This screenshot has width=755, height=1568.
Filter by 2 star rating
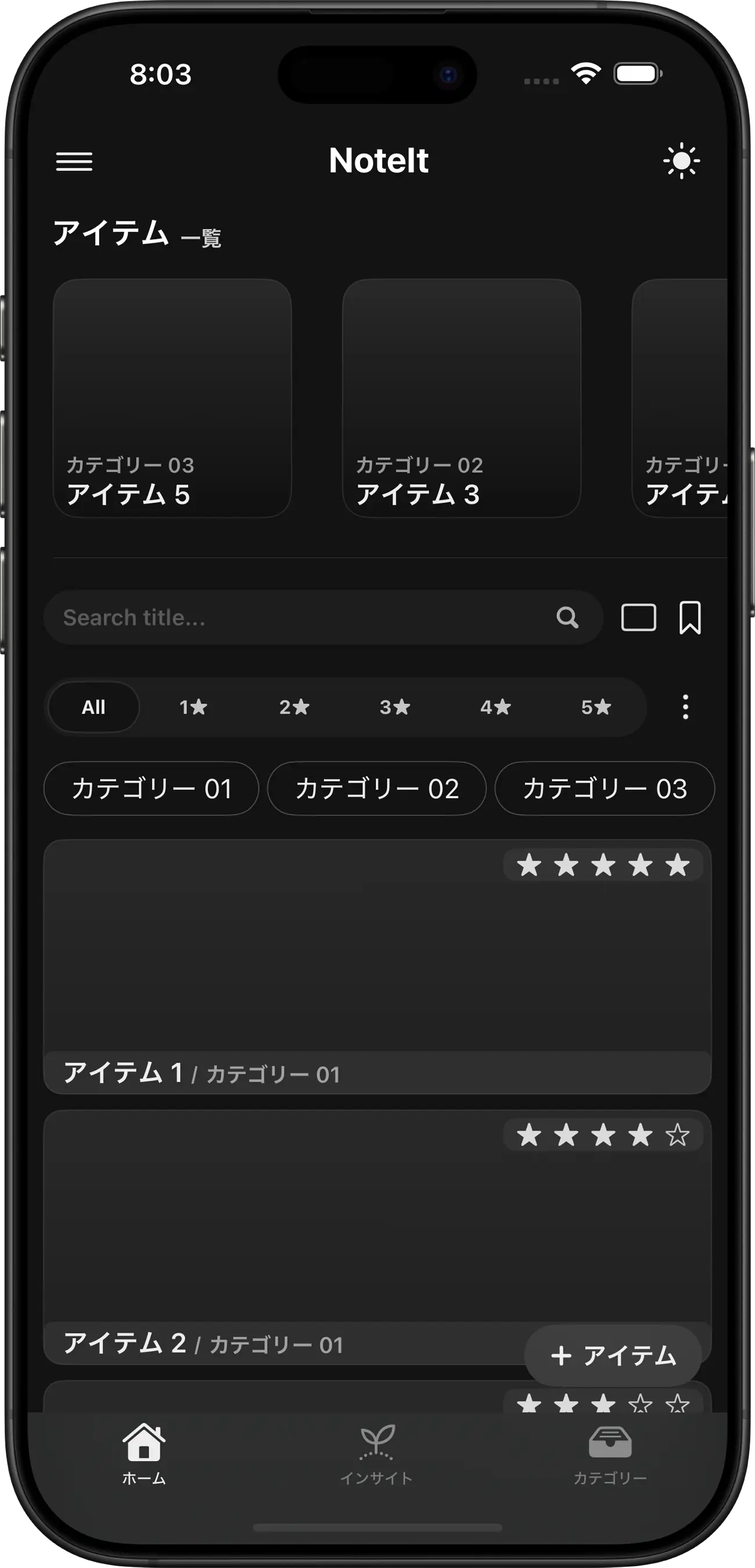point(294,706)
